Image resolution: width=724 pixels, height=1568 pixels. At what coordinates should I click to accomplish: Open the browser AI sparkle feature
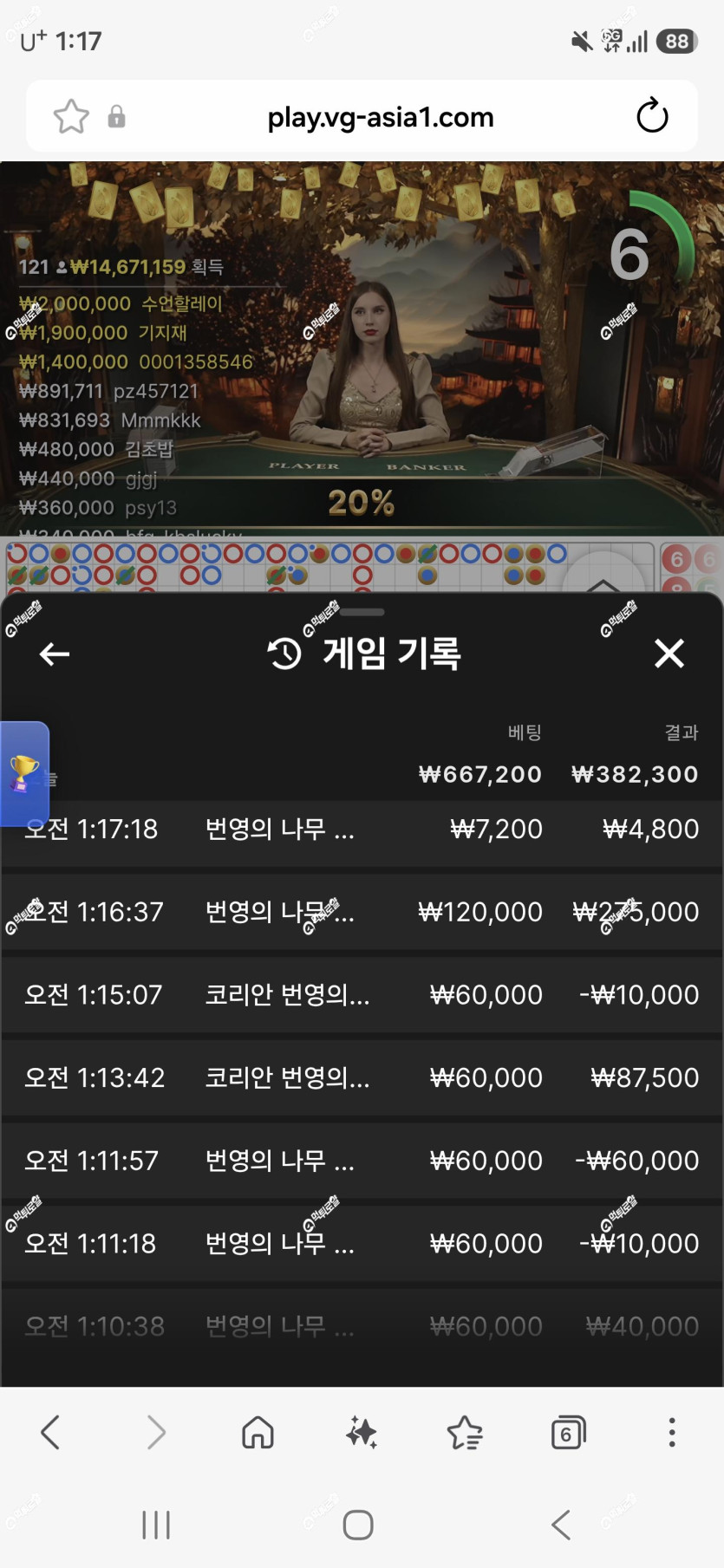[x=362, y=1433]
